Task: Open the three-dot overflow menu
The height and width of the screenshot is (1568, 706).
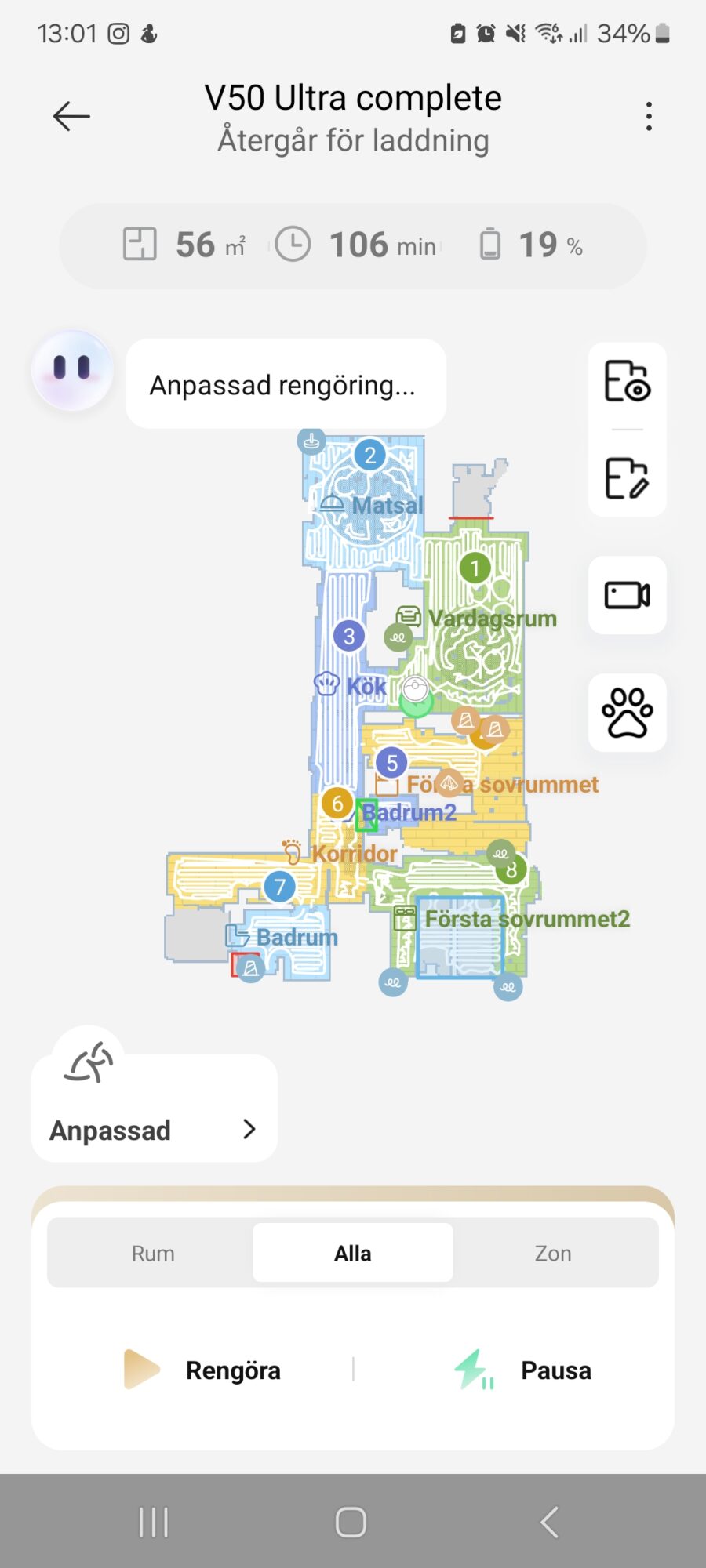Action: (x=648, y=117)
